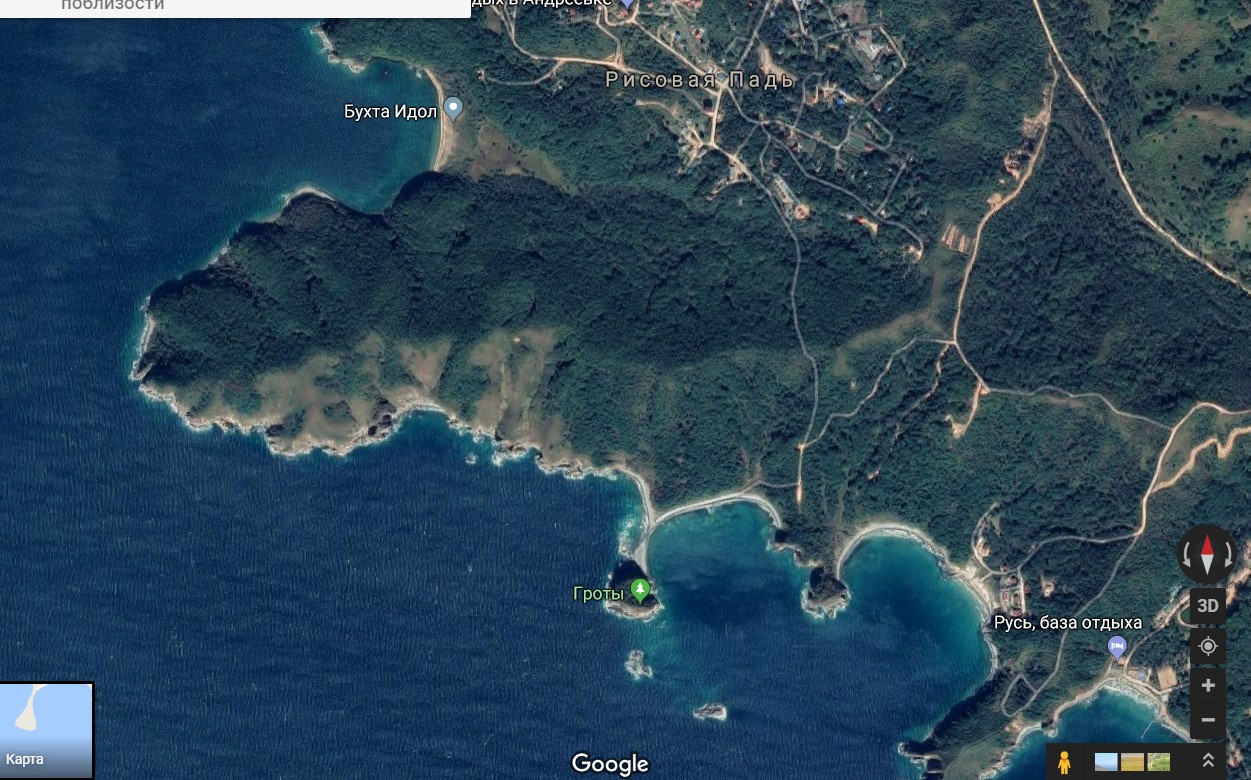This screenshot has height=780, width=1251.
Task: Zoom out with the minus button
Action: 1208,720
